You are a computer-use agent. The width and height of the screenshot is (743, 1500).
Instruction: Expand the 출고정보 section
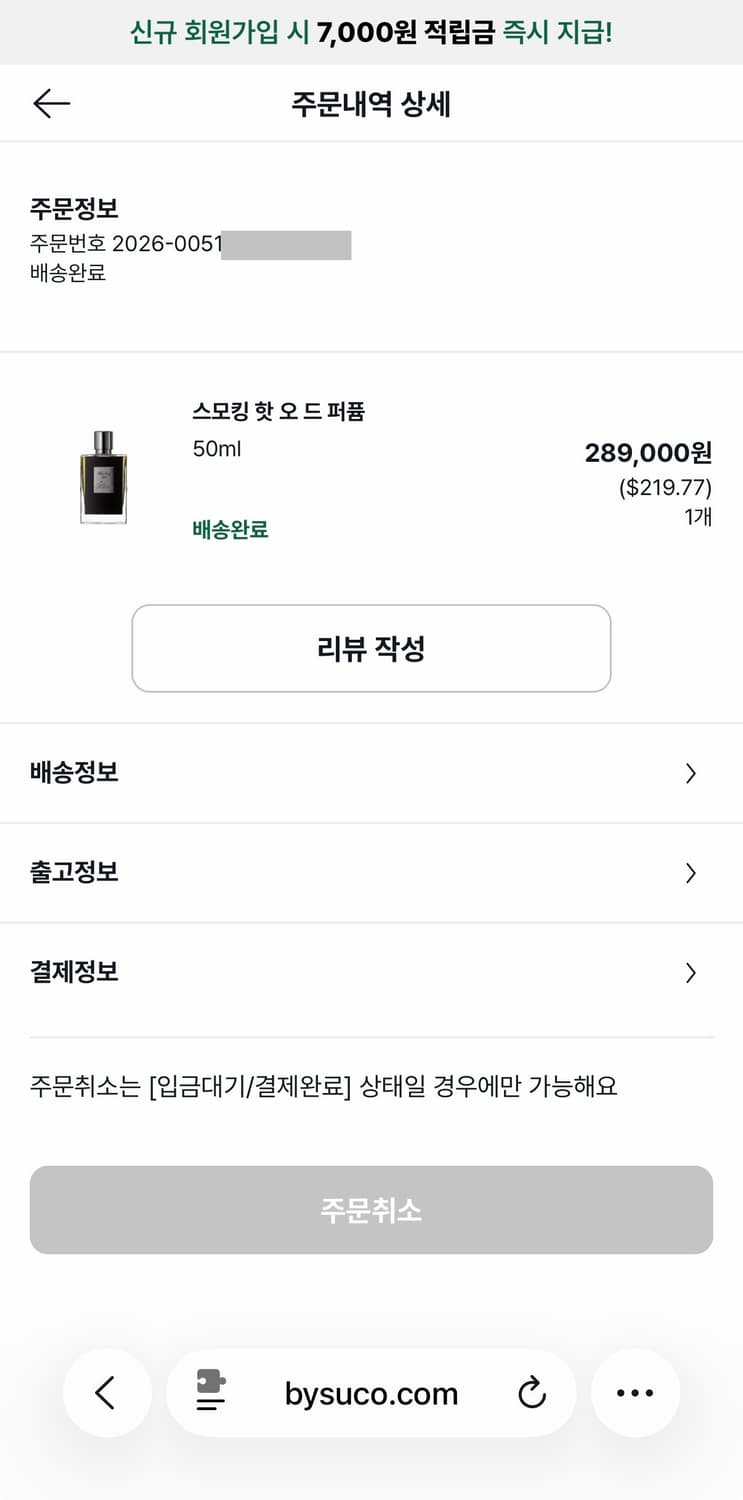pos(371,873)
